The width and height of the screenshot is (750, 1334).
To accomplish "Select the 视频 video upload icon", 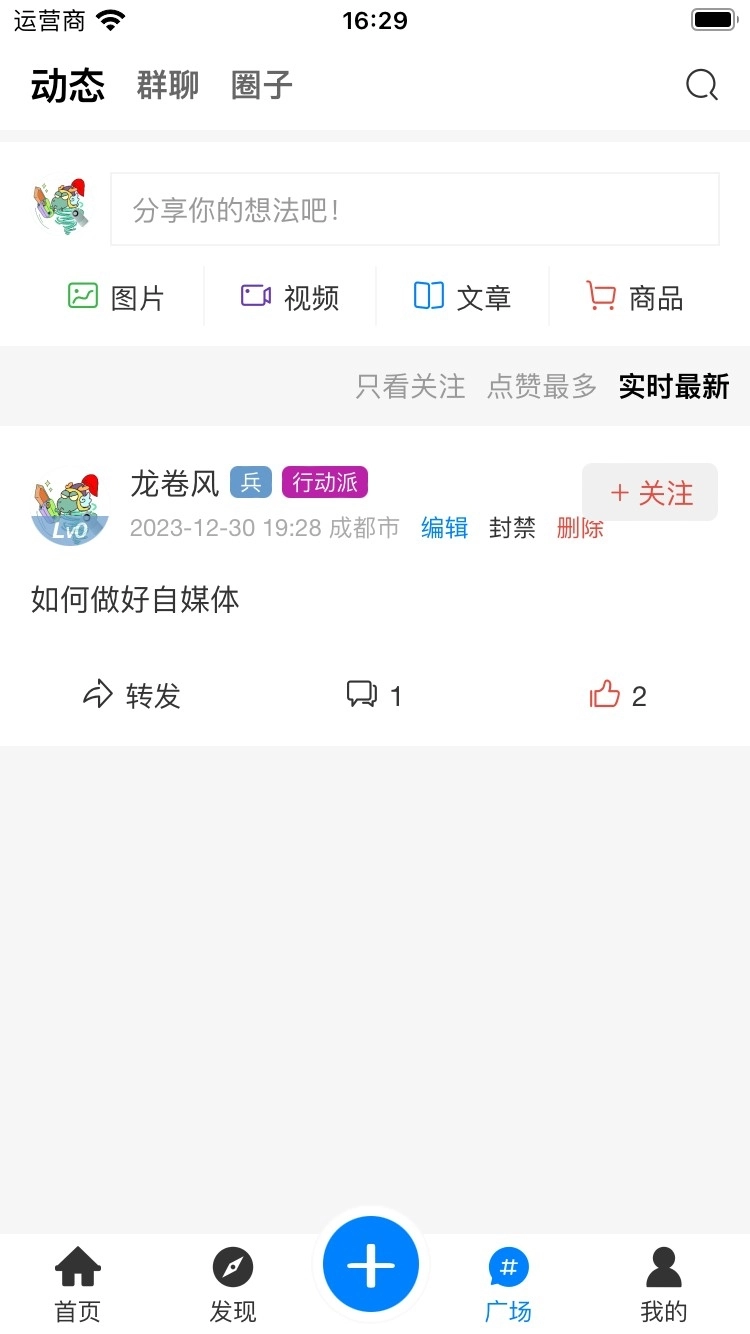I will tap(258, 296).
